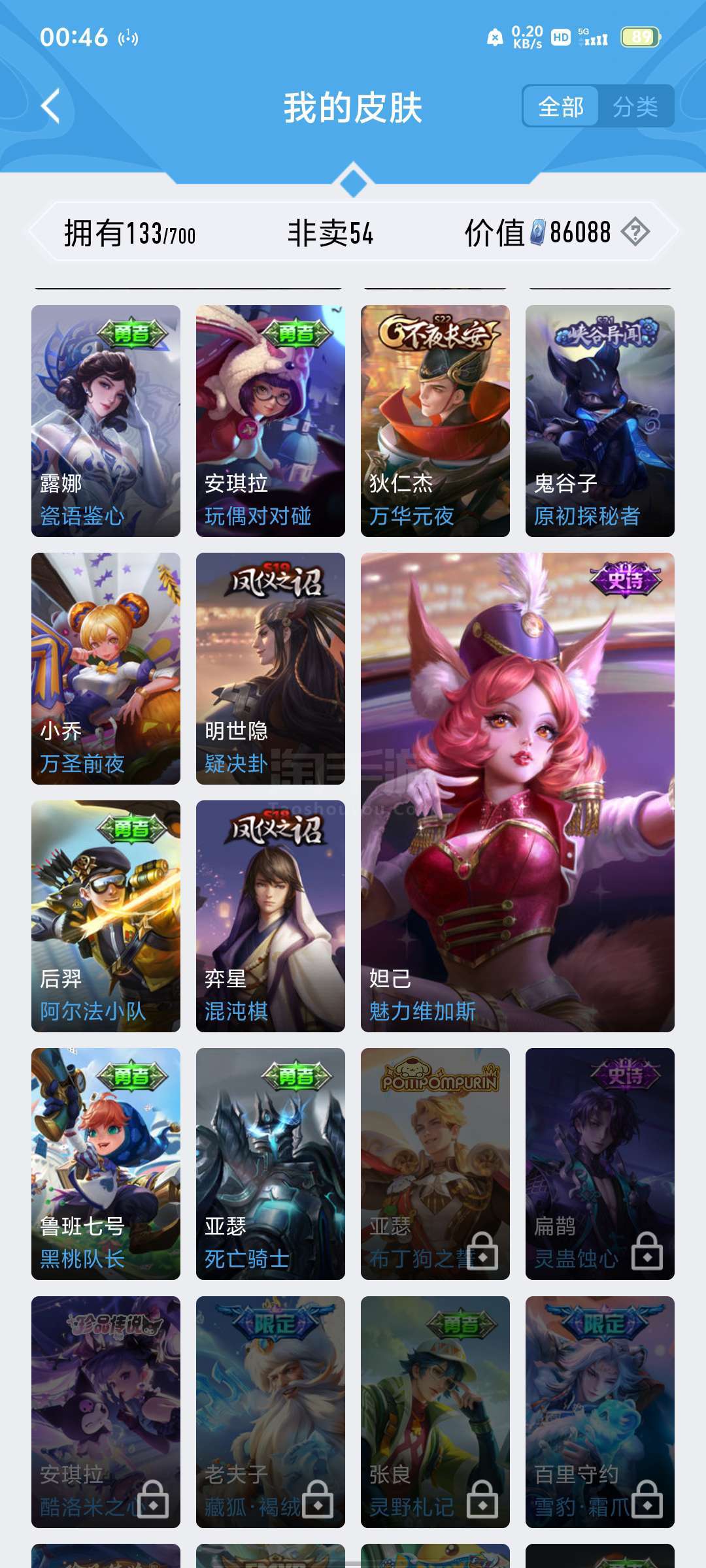Open 狄仁杰 万华元夜 skin
This screenshot has width=706, height=1568.
point(435,421)
